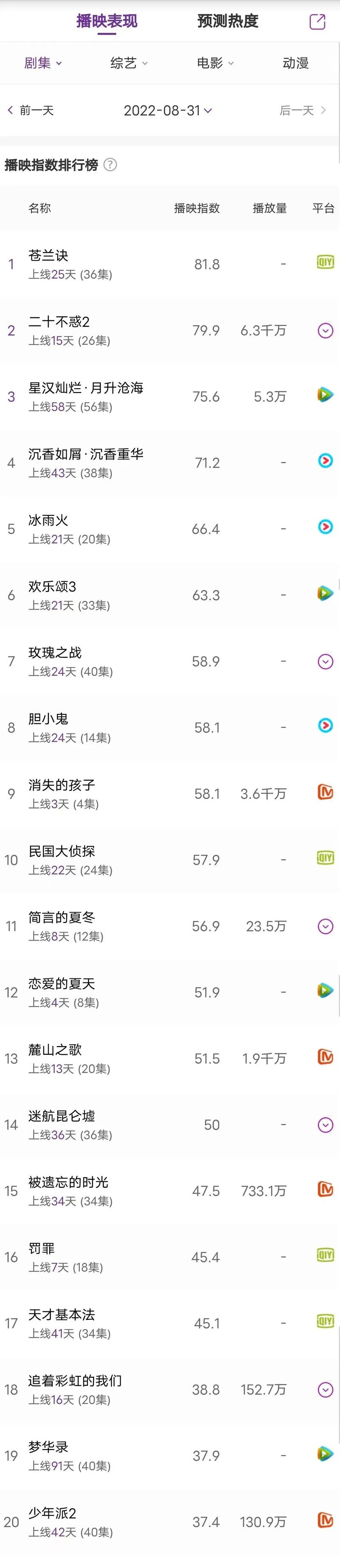Open the 消失的孩子 ranking entry

point(62,785)
